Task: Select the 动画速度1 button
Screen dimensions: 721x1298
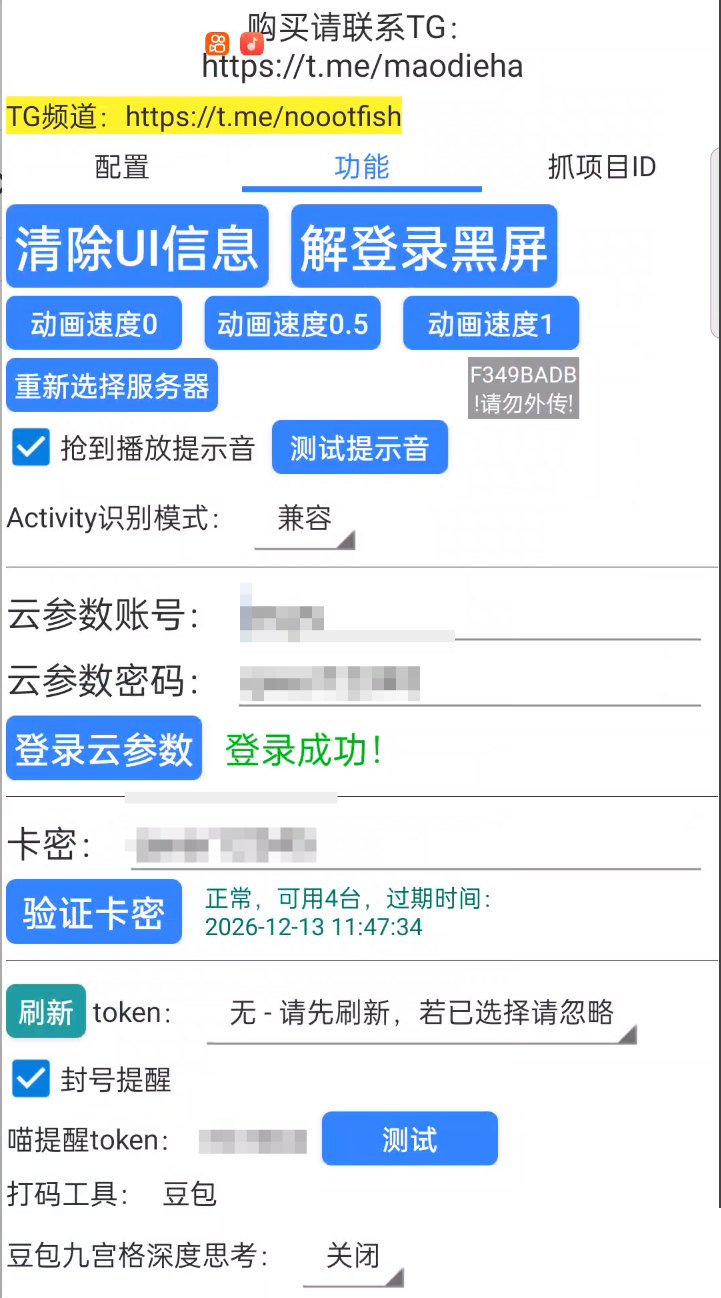Action: click(x=490, y=323)
